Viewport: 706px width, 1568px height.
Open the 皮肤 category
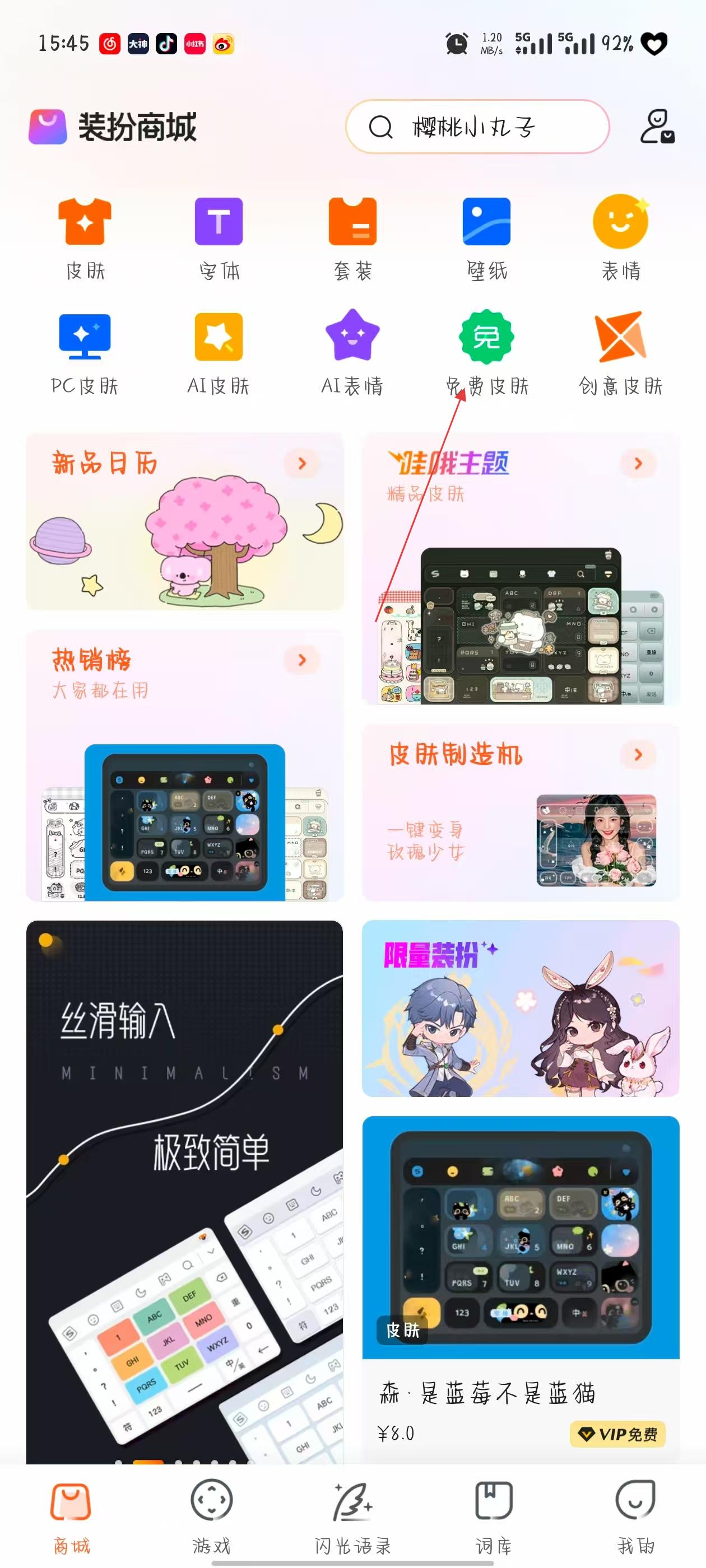click(x=85, y=239)
